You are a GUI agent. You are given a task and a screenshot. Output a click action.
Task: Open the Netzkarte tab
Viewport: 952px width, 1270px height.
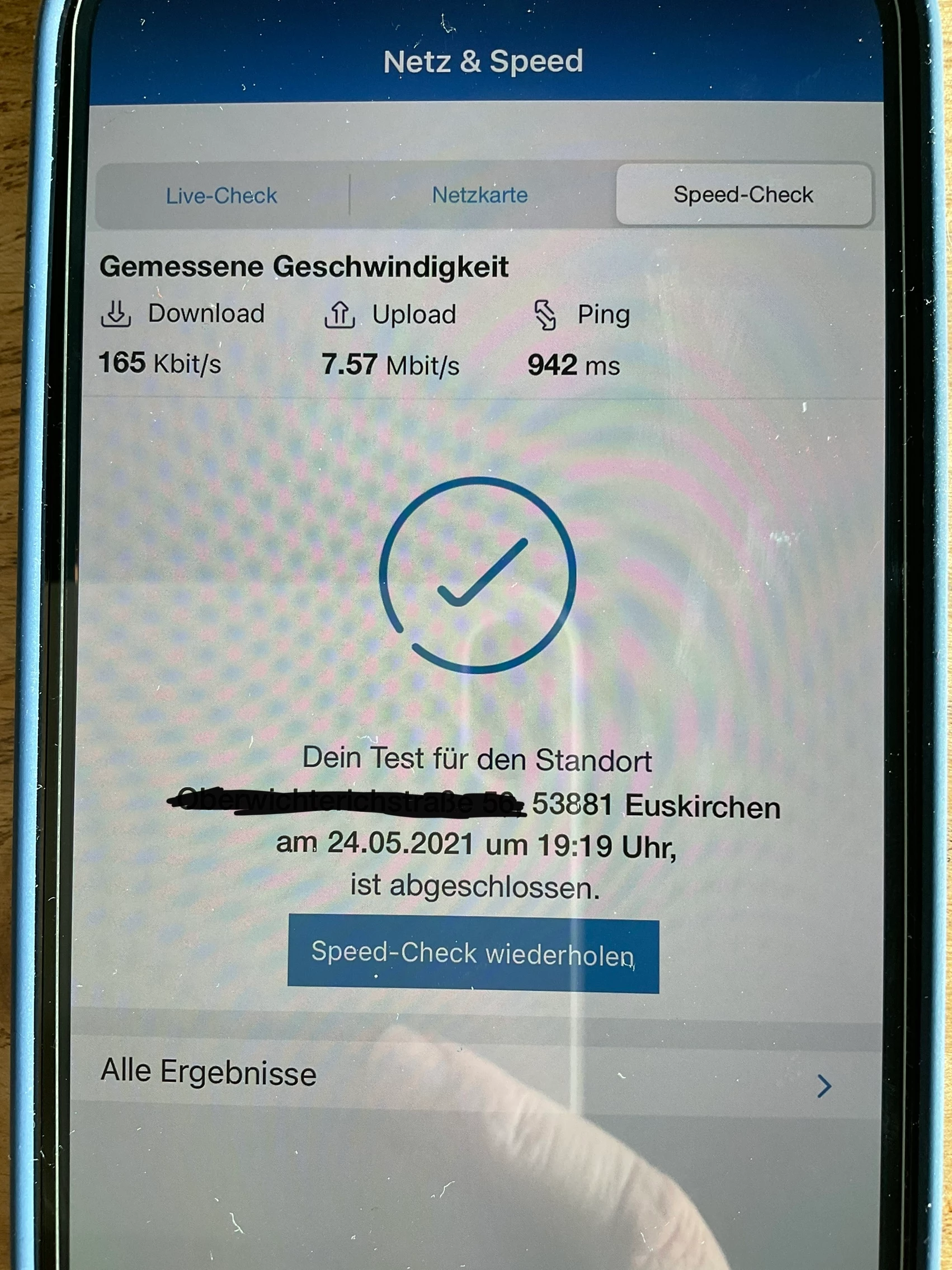[480, 195]
